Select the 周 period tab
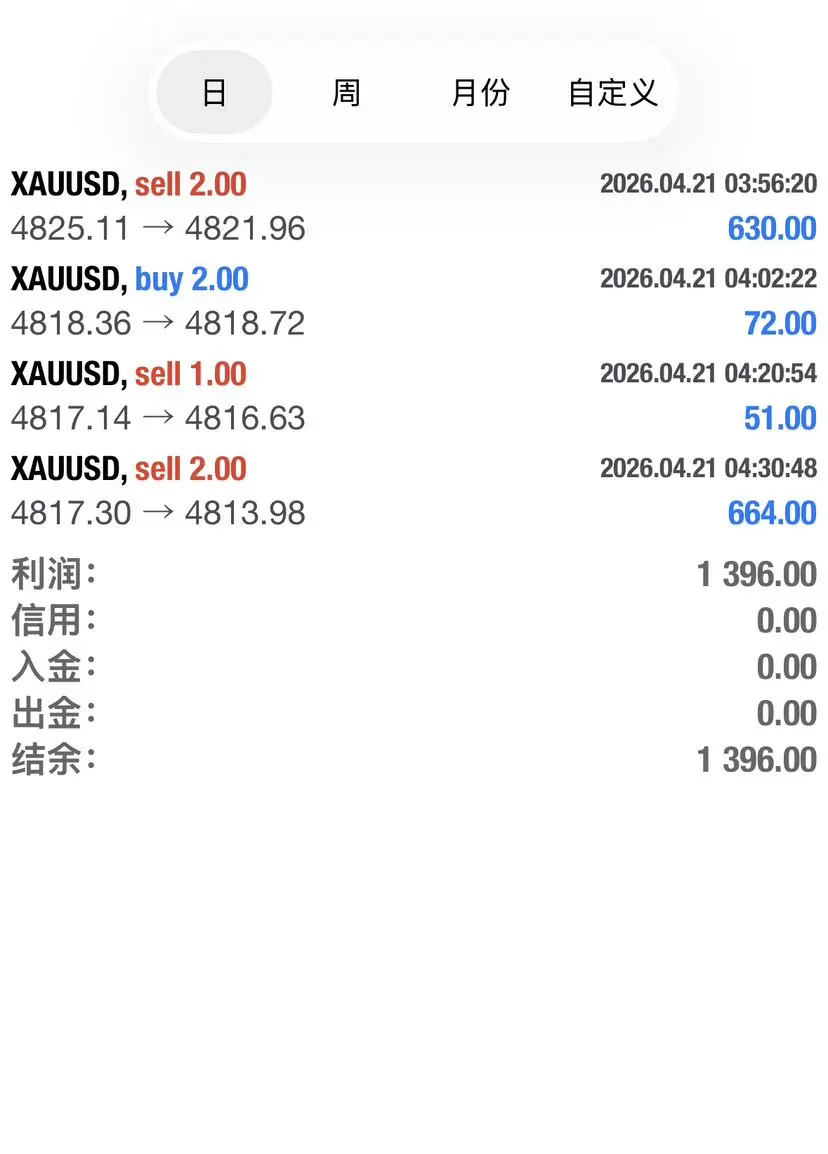The width and height of the screenshot is (828, 1154). click(346, 93)
